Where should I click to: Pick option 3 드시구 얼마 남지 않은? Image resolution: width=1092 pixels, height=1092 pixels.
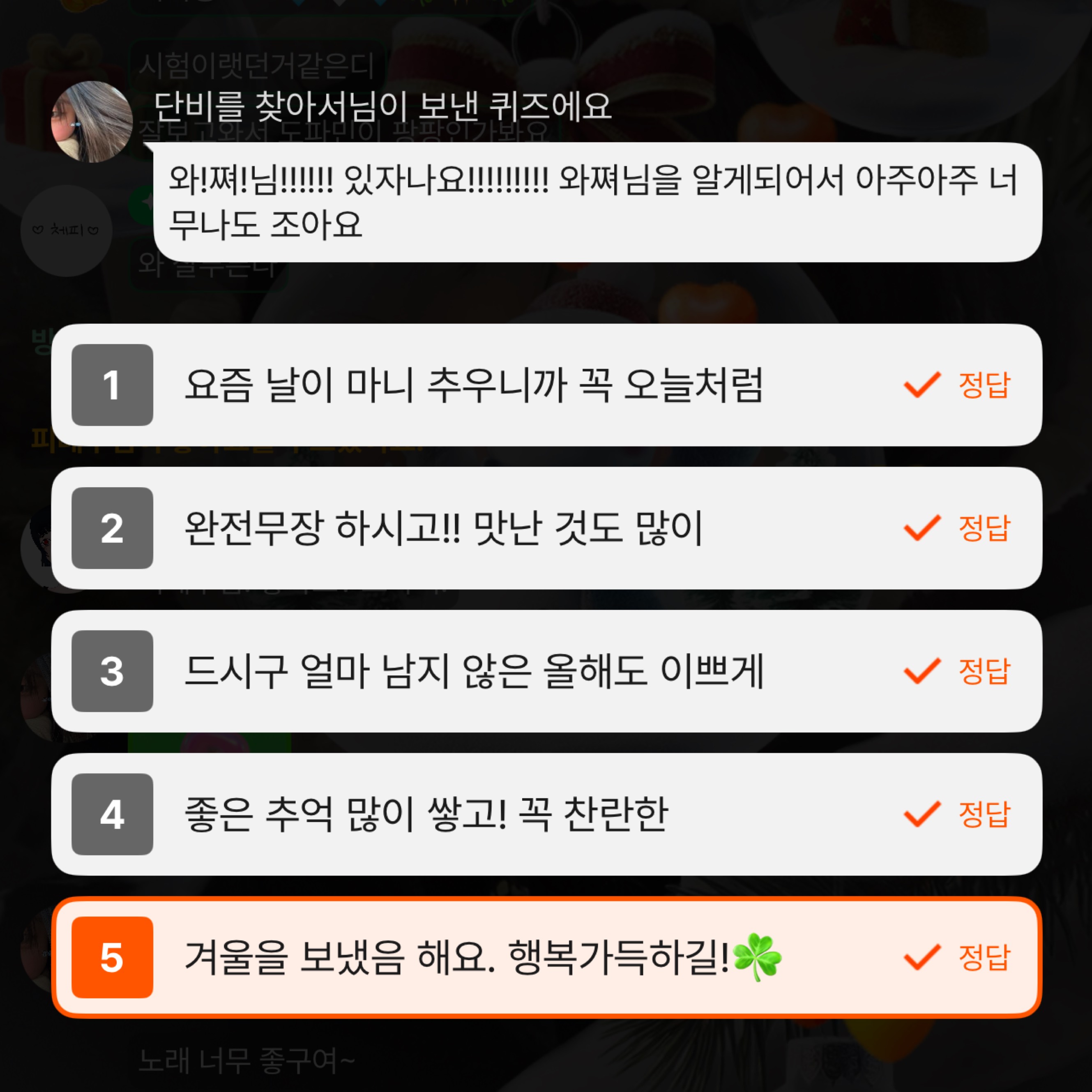546,671
